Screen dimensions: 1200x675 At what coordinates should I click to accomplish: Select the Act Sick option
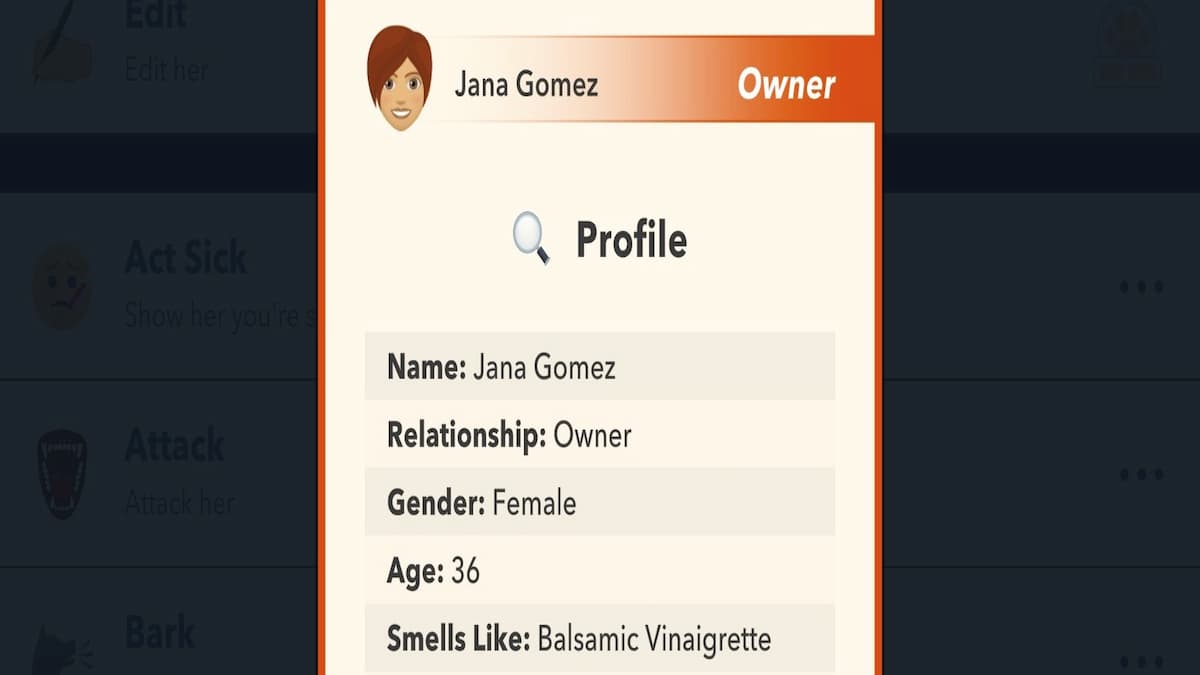(186, 285)
